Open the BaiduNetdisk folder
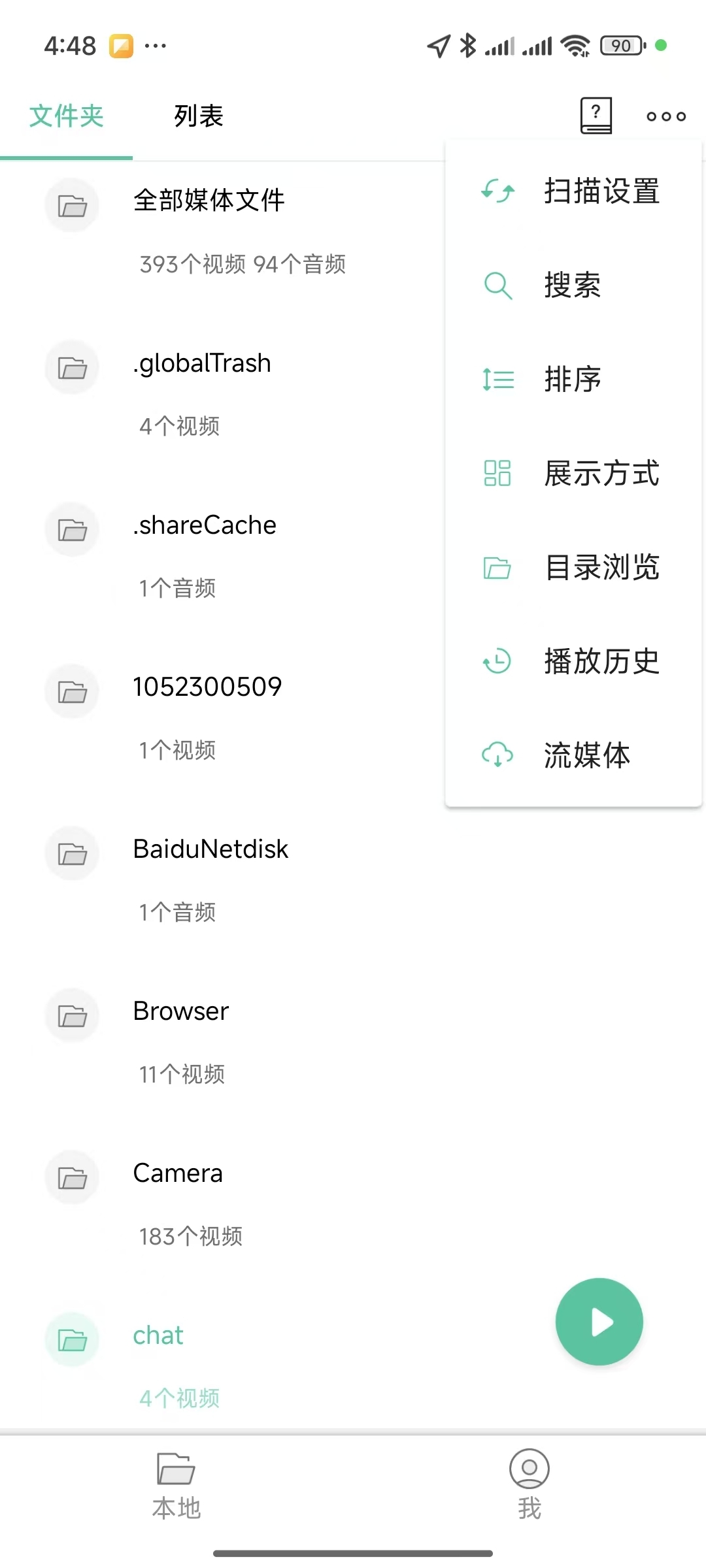The width and height of the screenshot is (706, 1568). [210, 849]
